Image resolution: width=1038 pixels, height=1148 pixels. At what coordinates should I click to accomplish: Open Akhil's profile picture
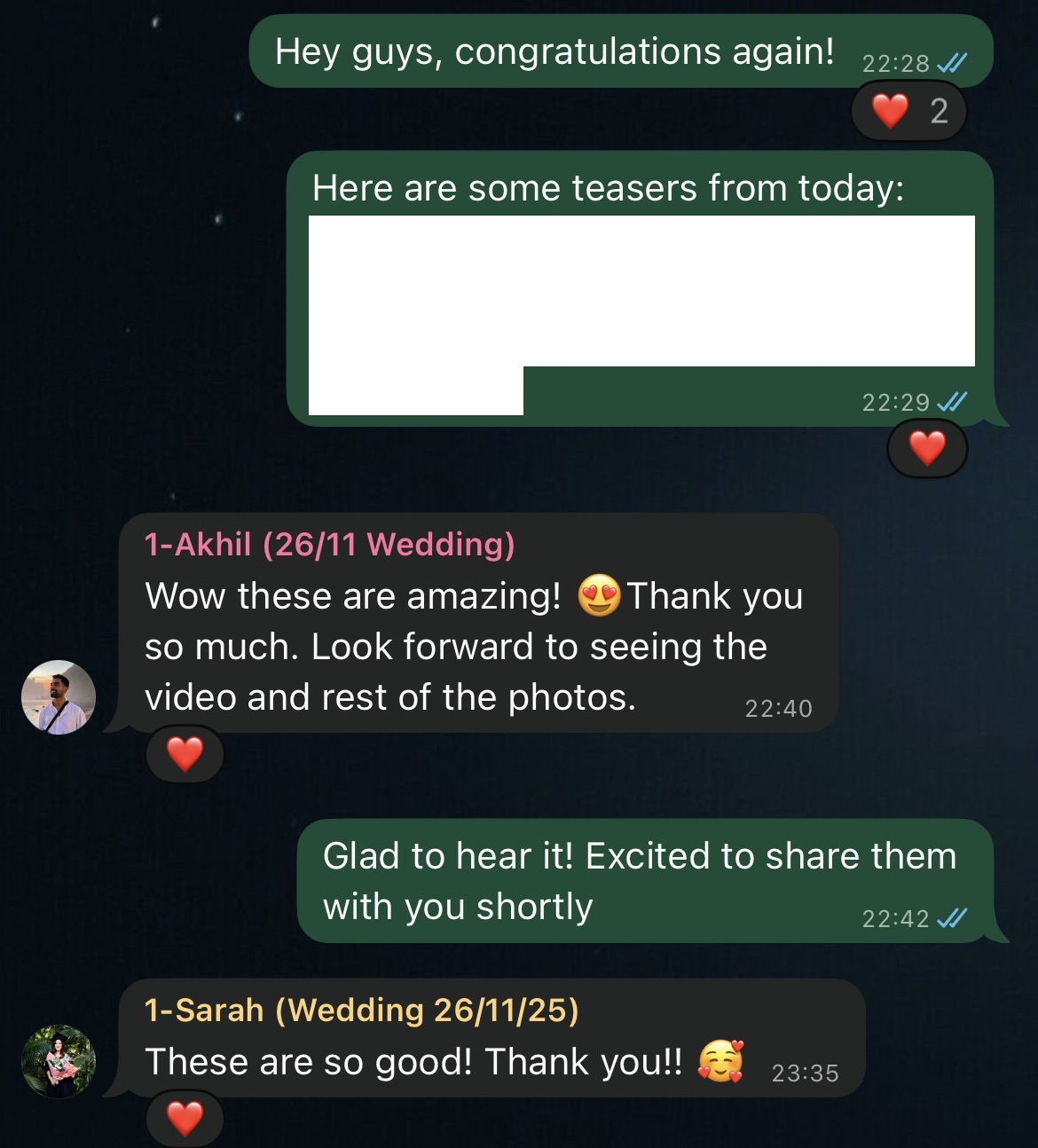tap(59, 697)
